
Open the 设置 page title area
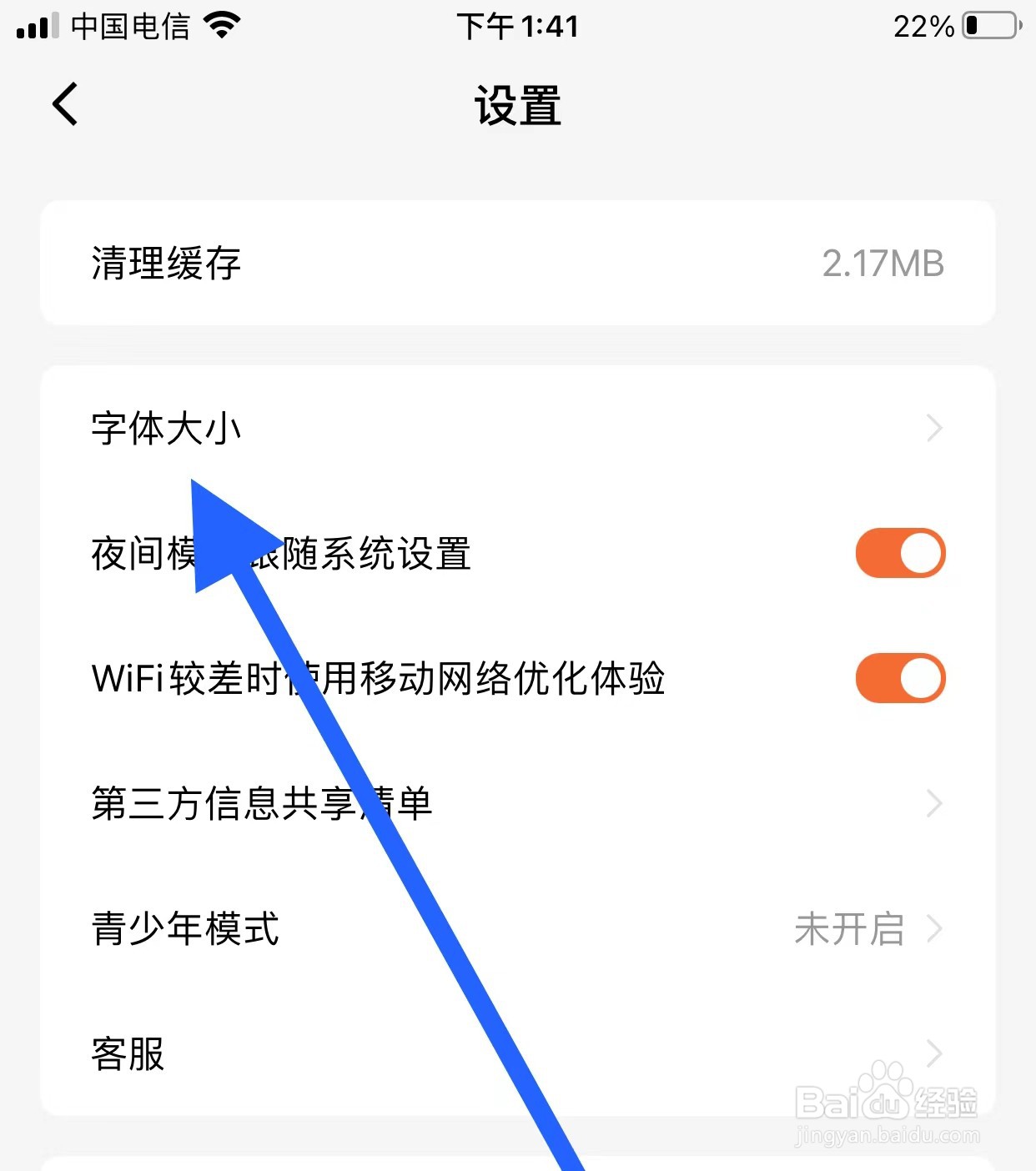tap(518, 107)
